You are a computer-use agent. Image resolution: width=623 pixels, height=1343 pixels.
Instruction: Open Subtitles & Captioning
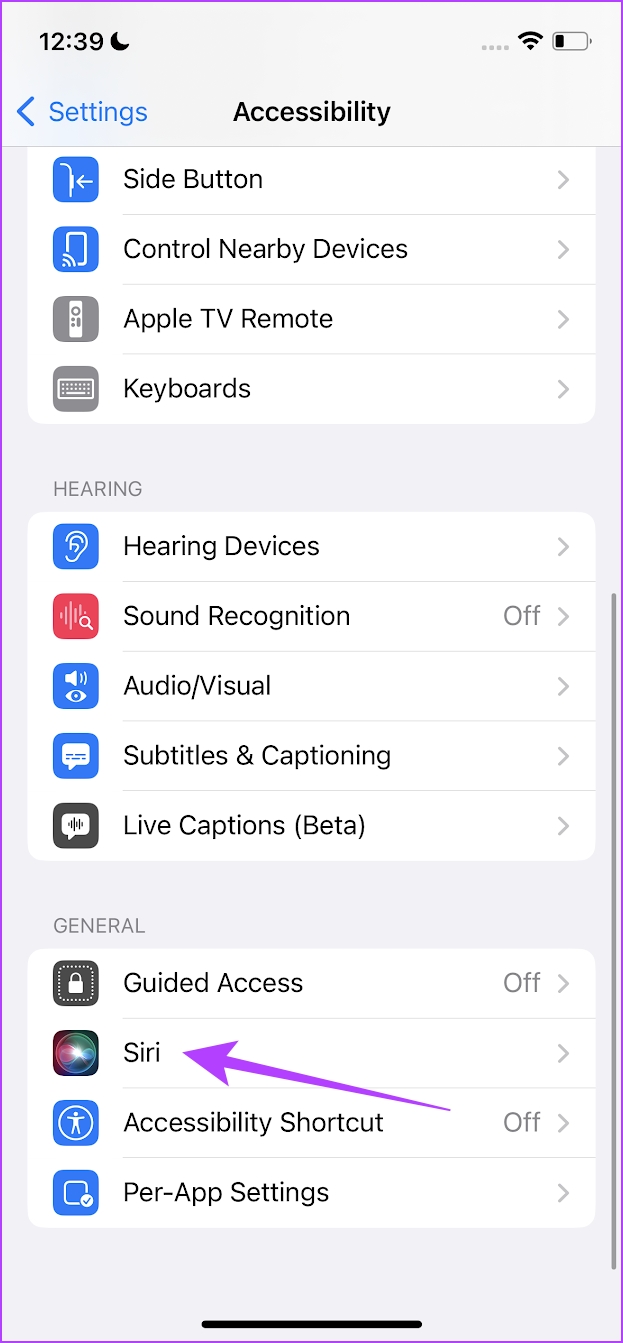[310, 756]
